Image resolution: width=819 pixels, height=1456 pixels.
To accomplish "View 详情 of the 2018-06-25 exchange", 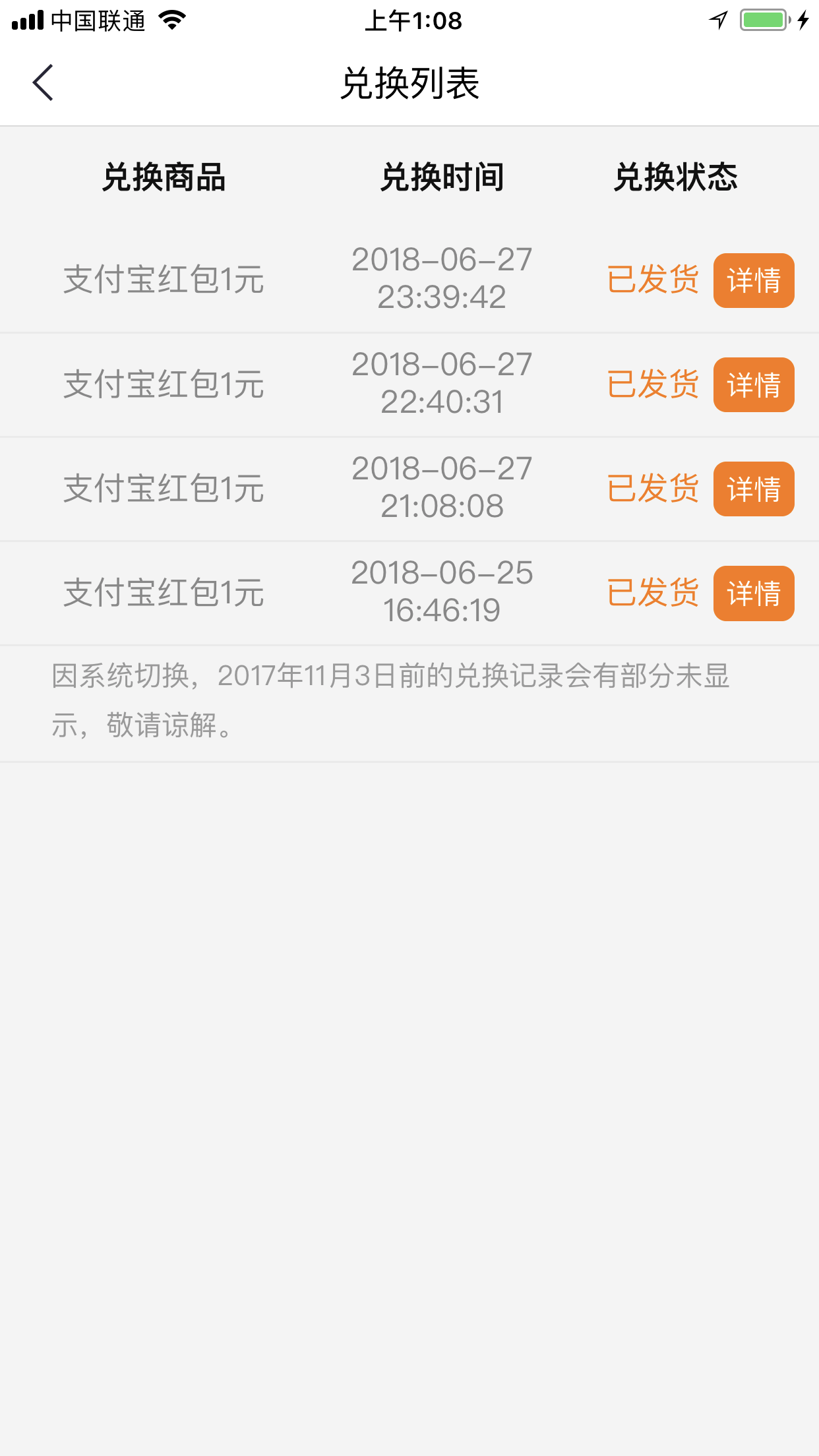I will pyautogui.click(x=754, y=593).
